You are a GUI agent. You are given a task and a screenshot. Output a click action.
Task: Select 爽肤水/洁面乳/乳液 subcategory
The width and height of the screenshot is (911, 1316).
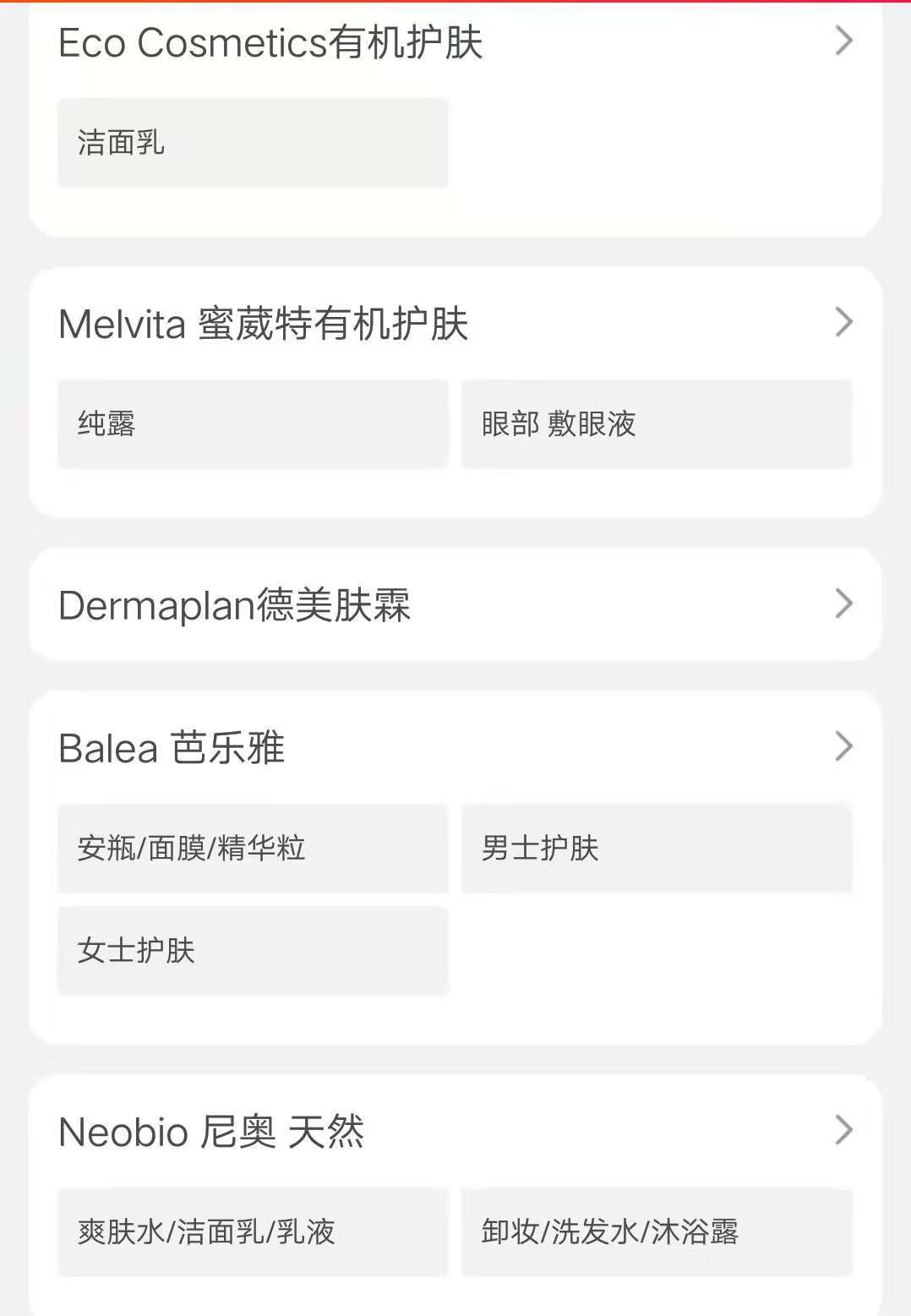point(252,1232)
